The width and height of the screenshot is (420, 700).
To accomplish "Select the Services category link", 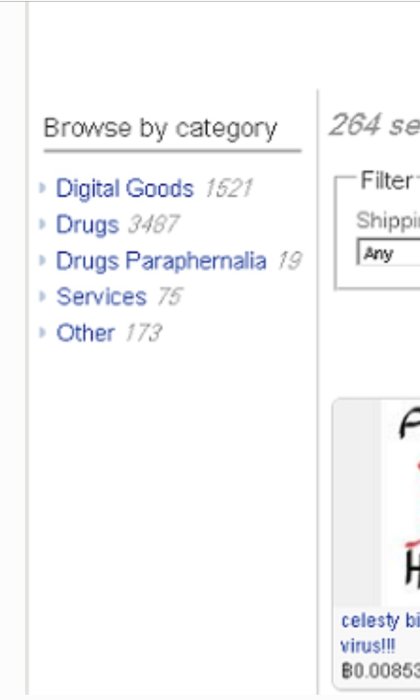I will pyautogui.click(x=101, y=297).
